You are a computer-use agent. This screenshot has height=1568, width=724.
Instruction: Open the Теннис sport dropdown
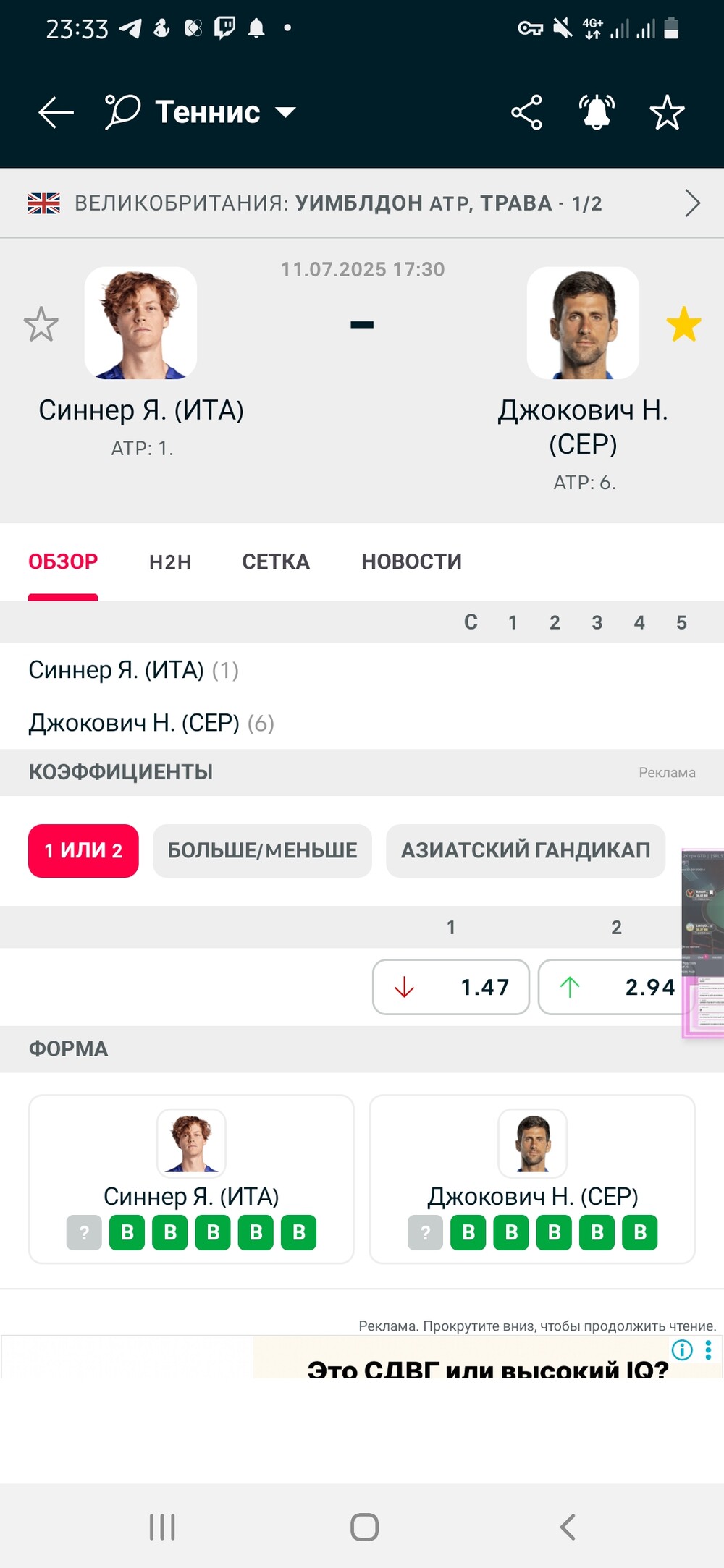(201, 112)
